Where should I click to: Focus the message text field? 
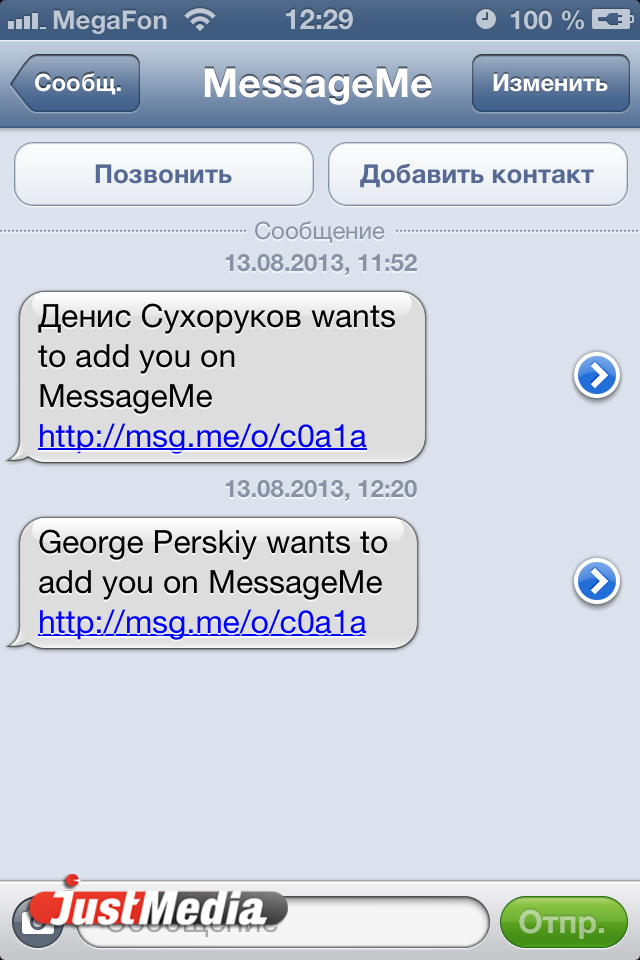tap(380, 922)
